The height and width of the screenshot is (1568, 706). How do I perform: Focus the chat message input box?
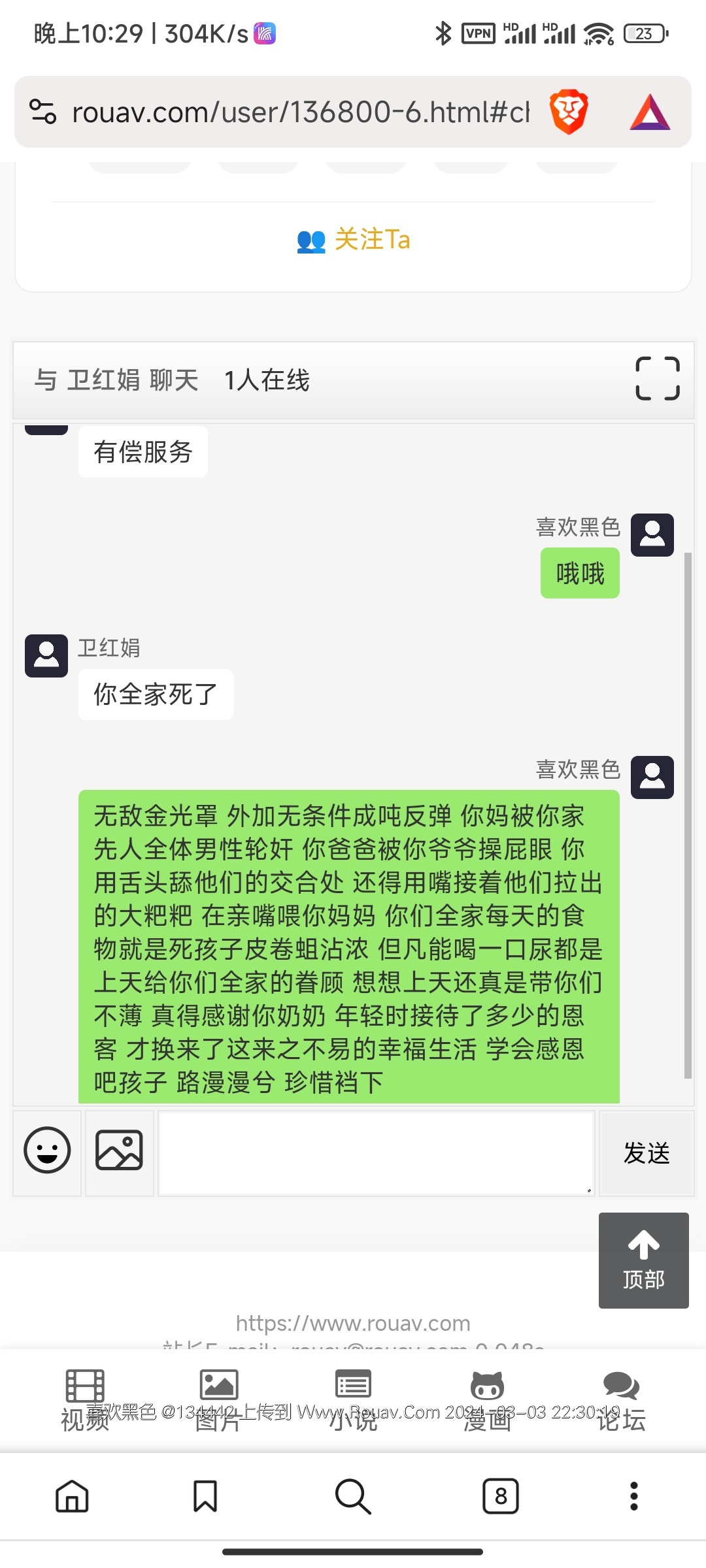[376, 1152]
